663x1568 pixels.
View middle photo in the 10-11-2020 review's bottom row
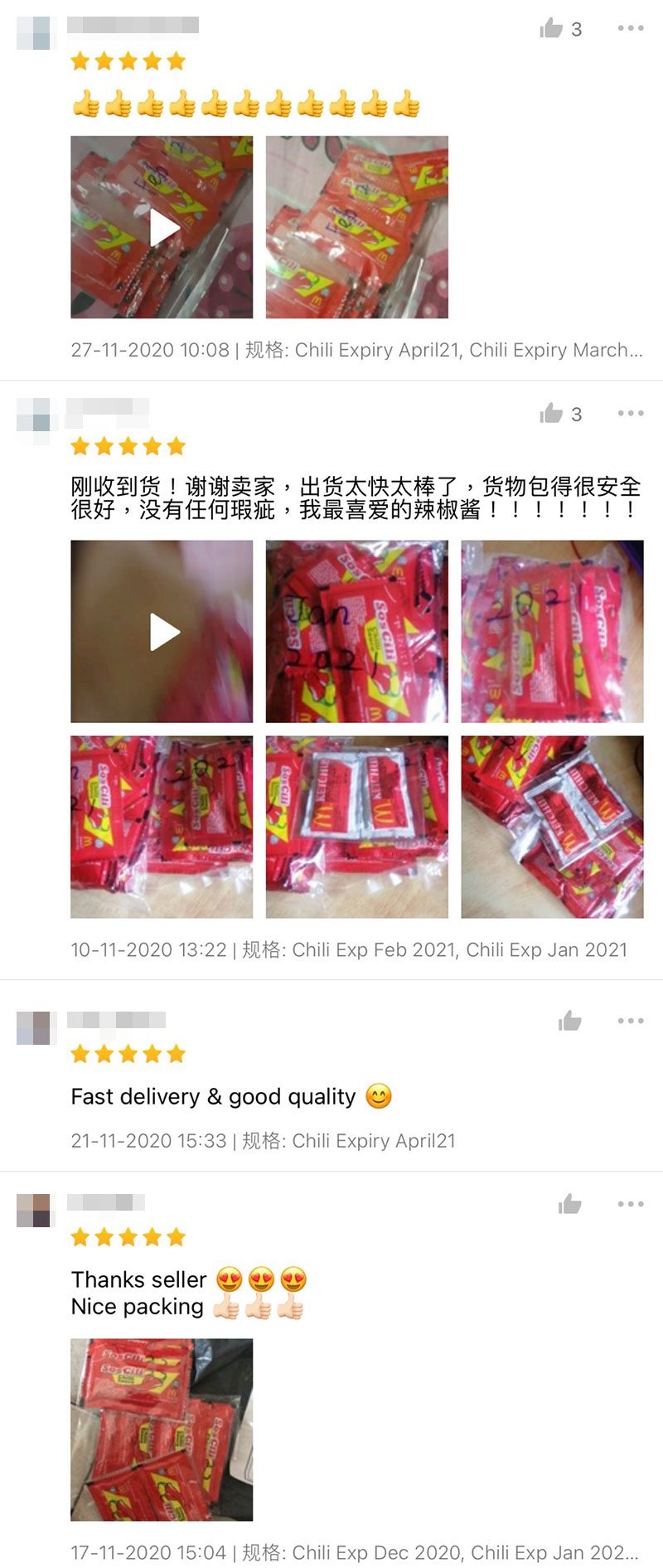point(356,827)
